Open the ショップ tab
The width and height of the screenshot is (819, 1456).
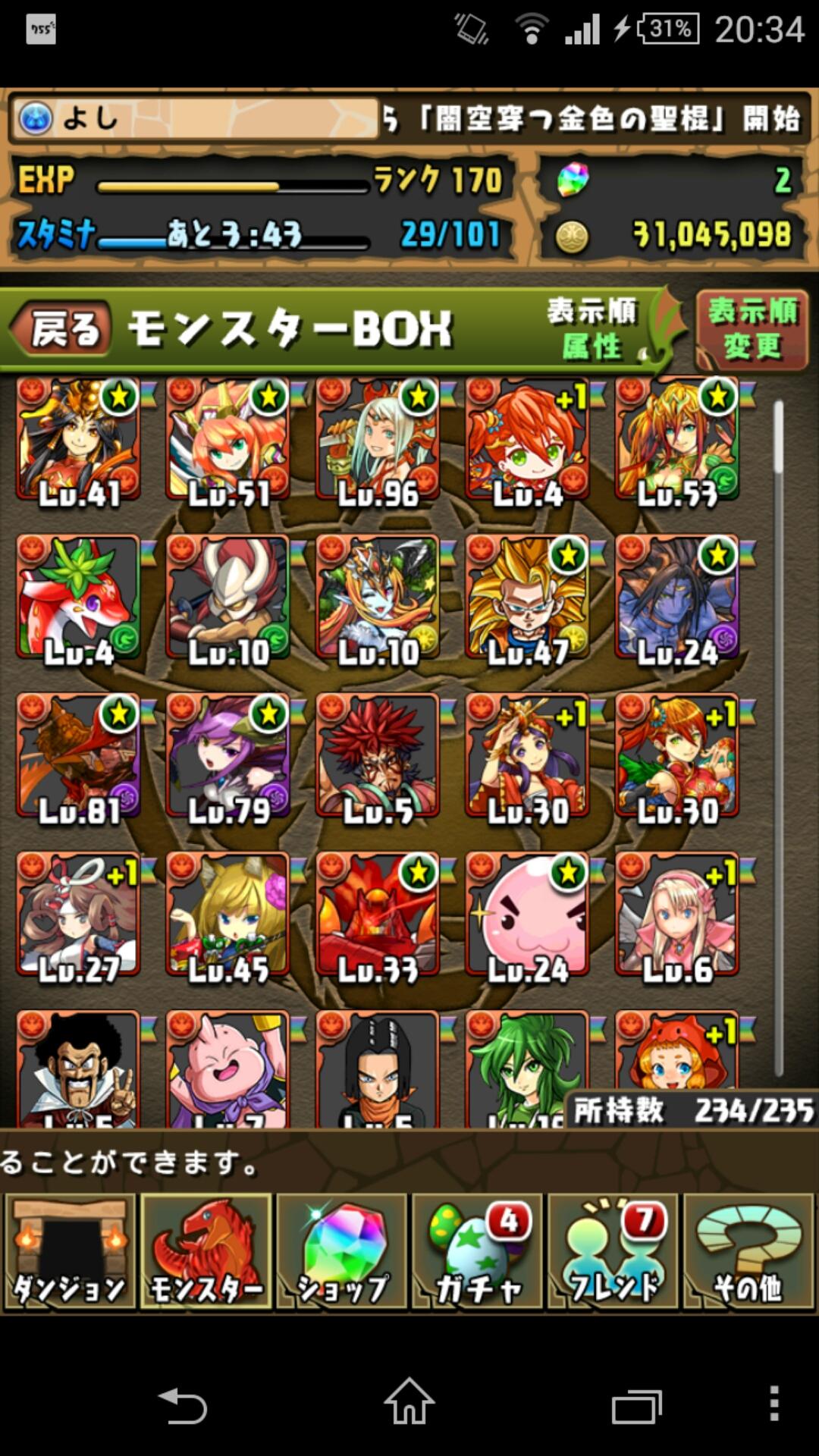coord(342,1251)
